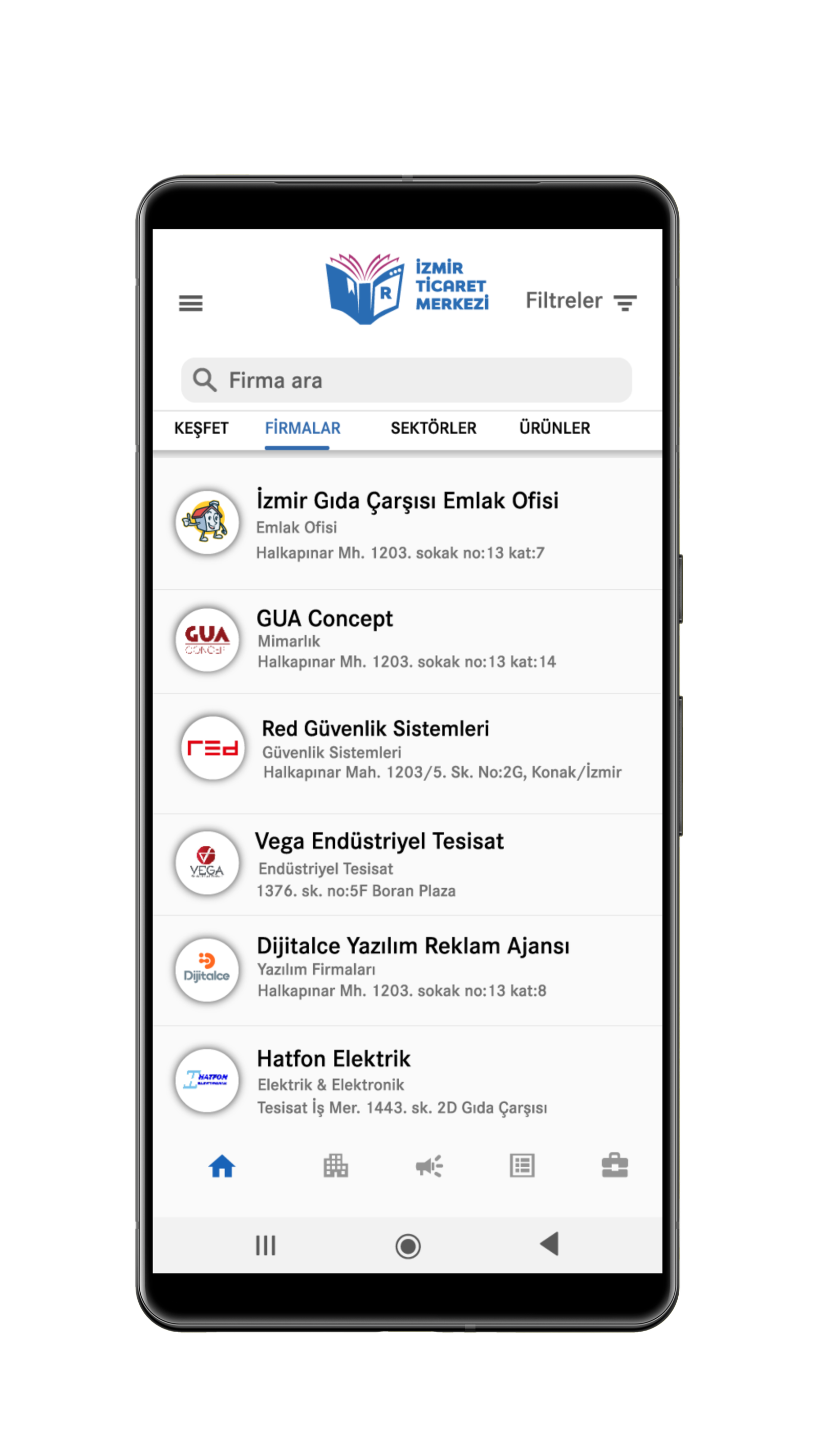Screen dimensions: 819x1456
Task: Switch to the SEKTÖRLER tab
Action: [x=434, y=429]
